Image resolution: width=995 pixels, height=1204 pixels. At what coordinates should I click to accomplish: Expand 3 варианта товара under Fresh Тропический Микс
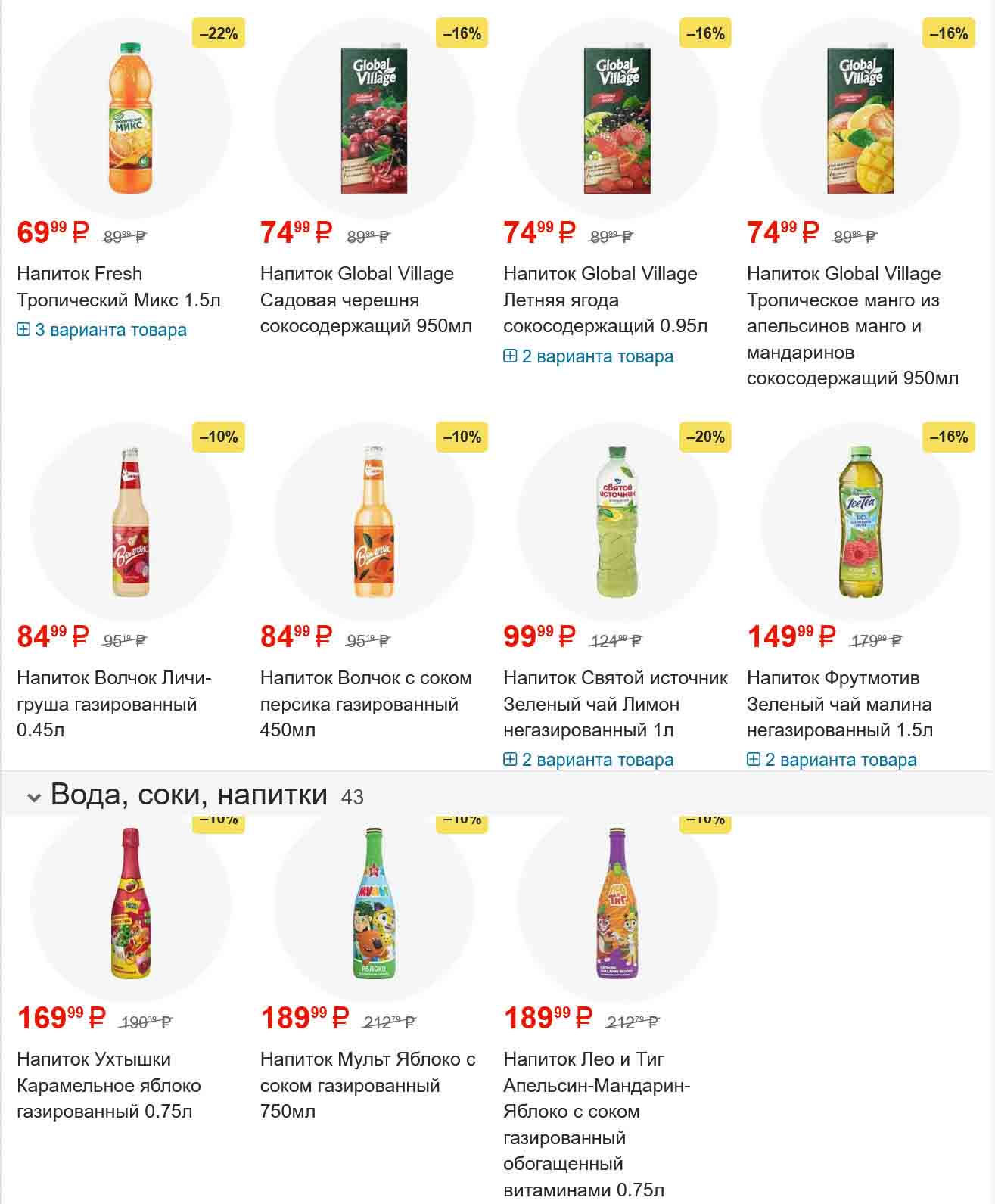(x=102, y=330)
